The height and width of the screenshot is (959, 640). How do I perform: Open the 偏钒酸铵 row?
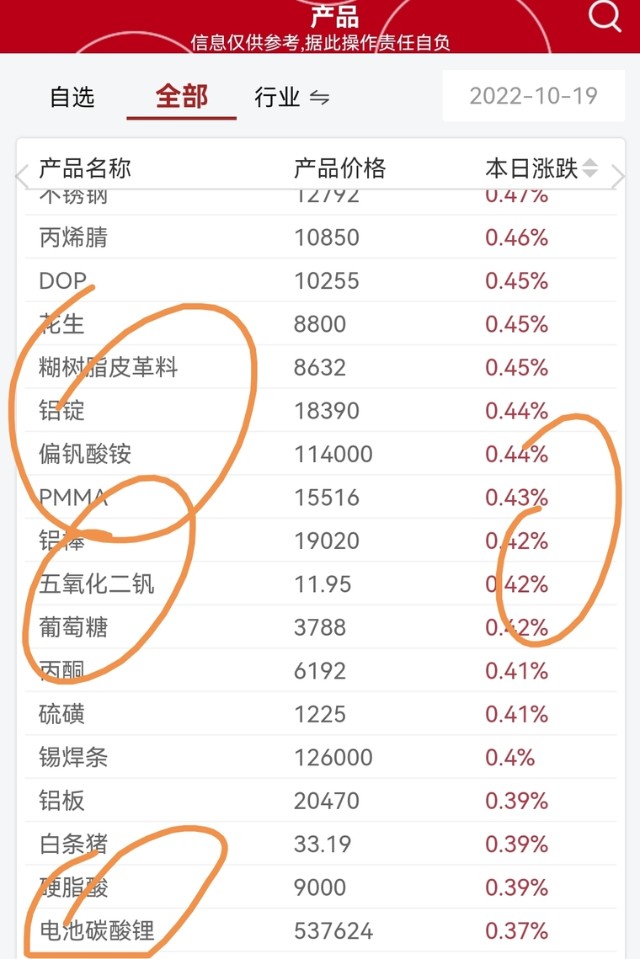pyautogui.click(x=321, y=453)
